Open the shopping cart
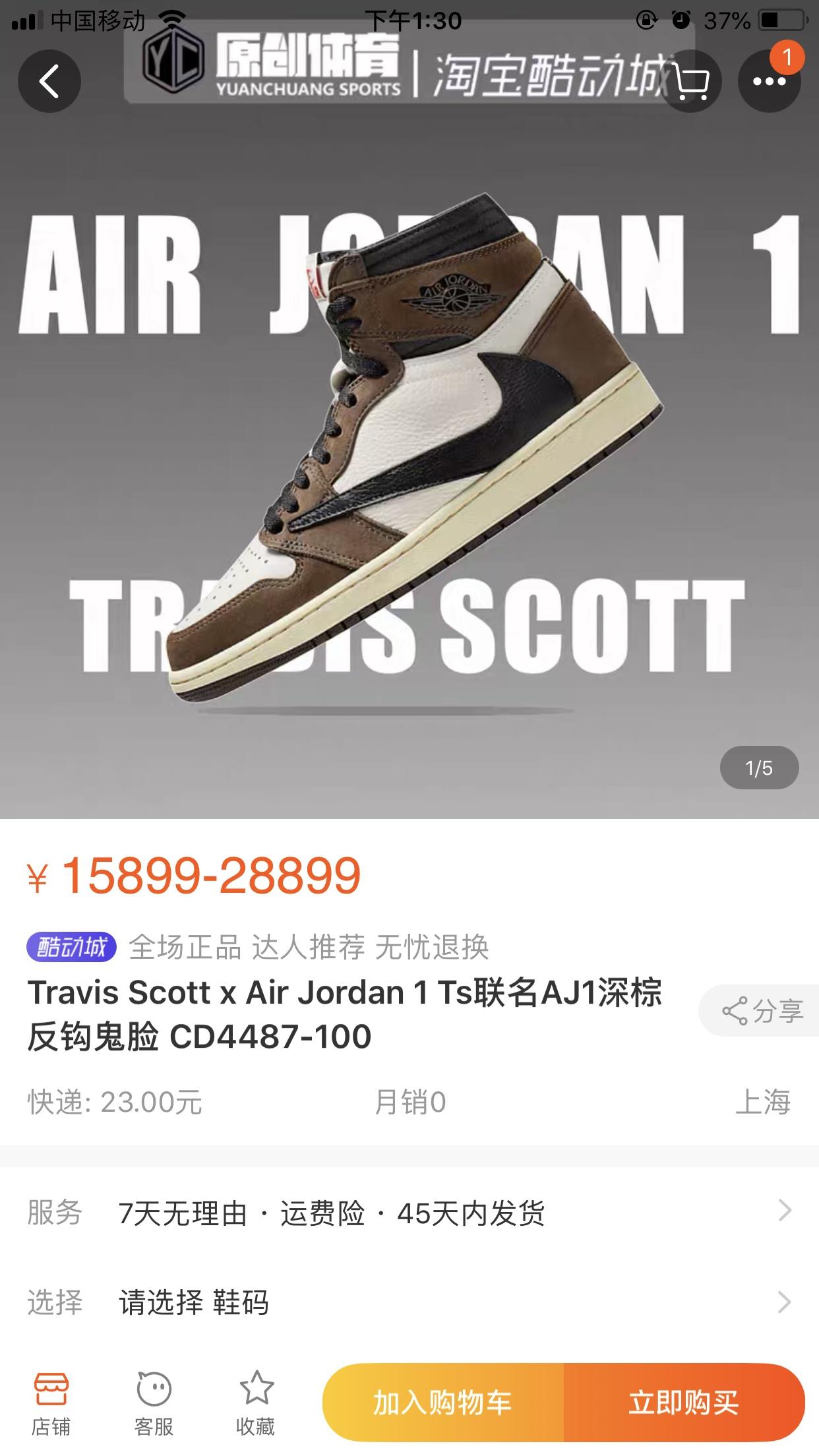Screen dimensions: 819x1456 pos(690,81)
